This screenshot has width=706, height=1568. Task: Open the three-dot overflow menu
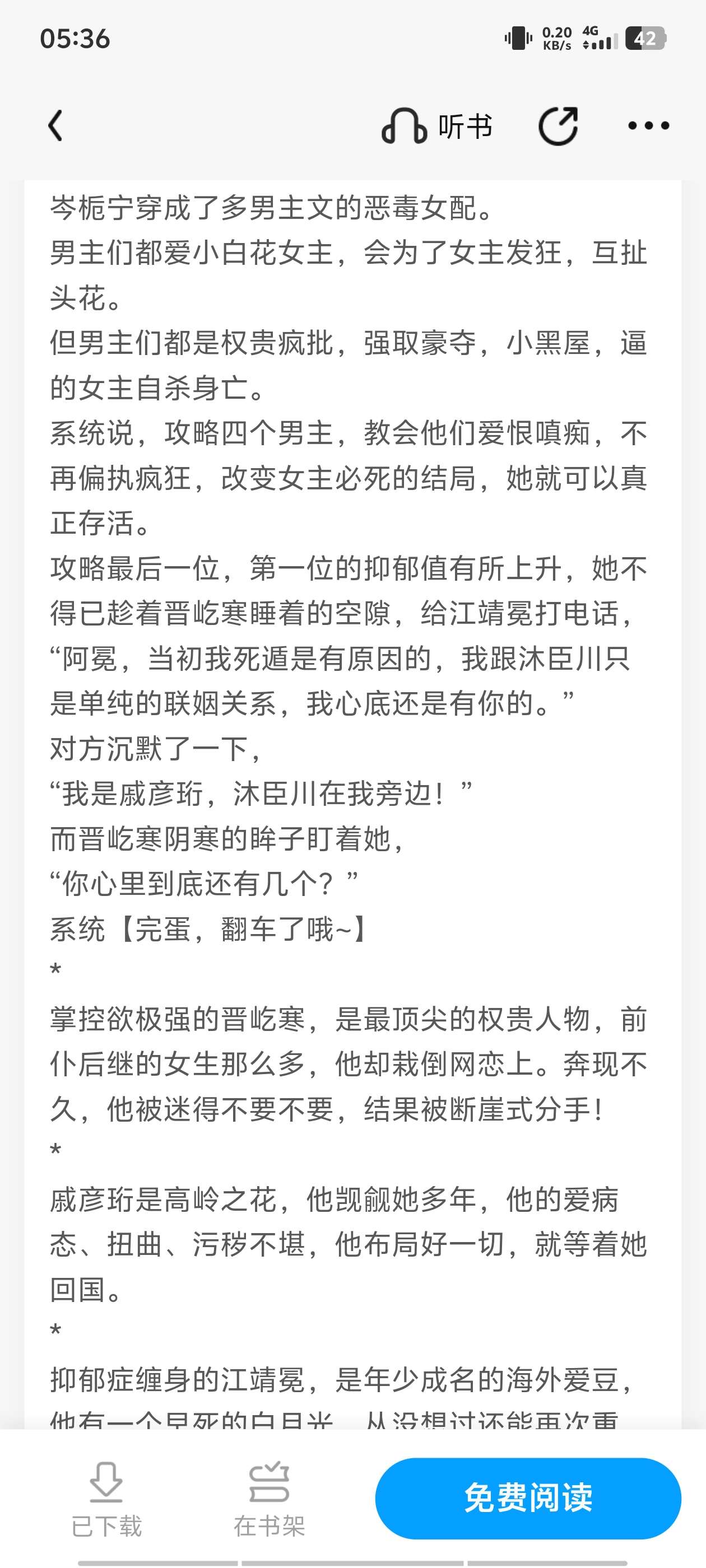(x=648, y=126)
